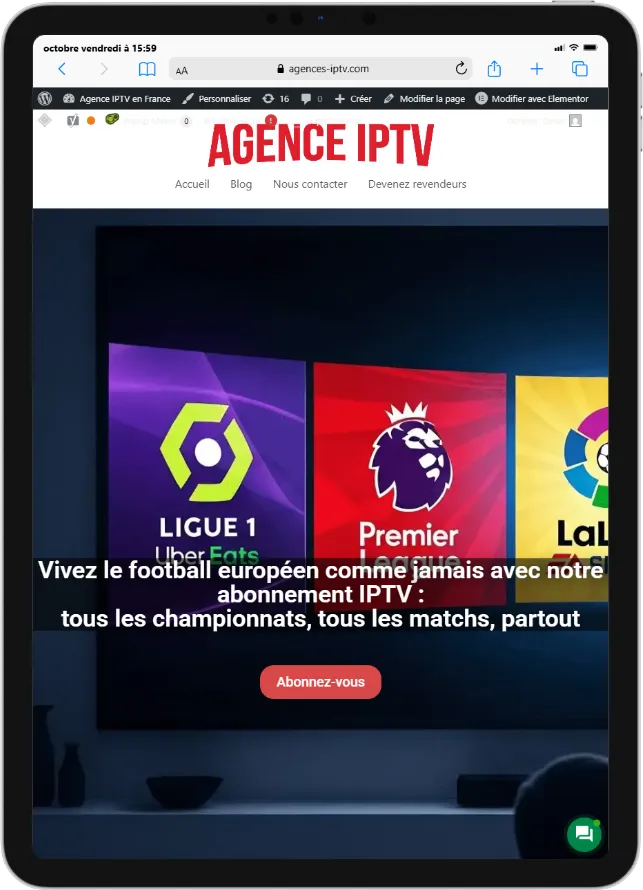The width and height of the screenshot is (643, 890).
Task: Share this page via the share icon
Action: coord(494,69)
